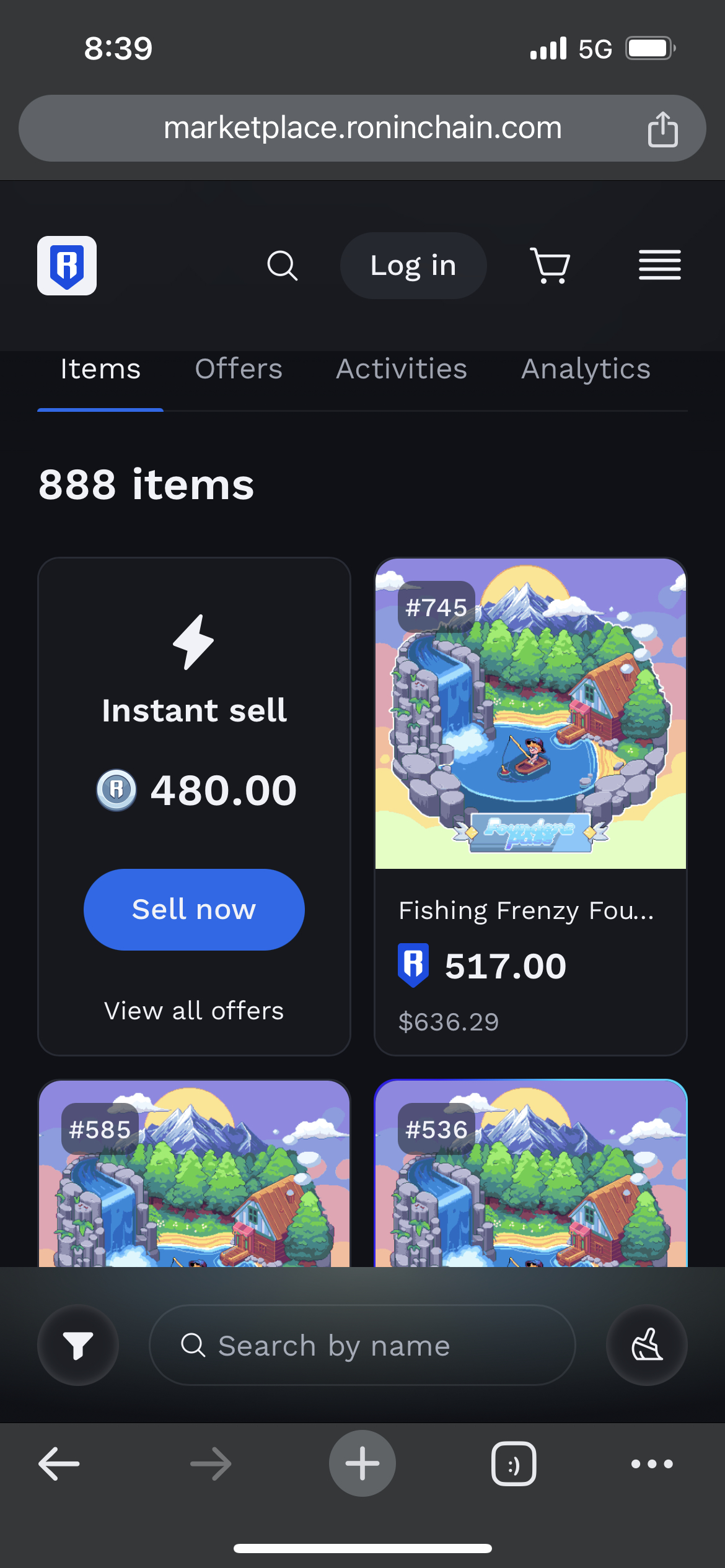Image resolution: width=725 pixels, height=1568 pixels.
Task: Open item card #536
Action: [530, 1177]
